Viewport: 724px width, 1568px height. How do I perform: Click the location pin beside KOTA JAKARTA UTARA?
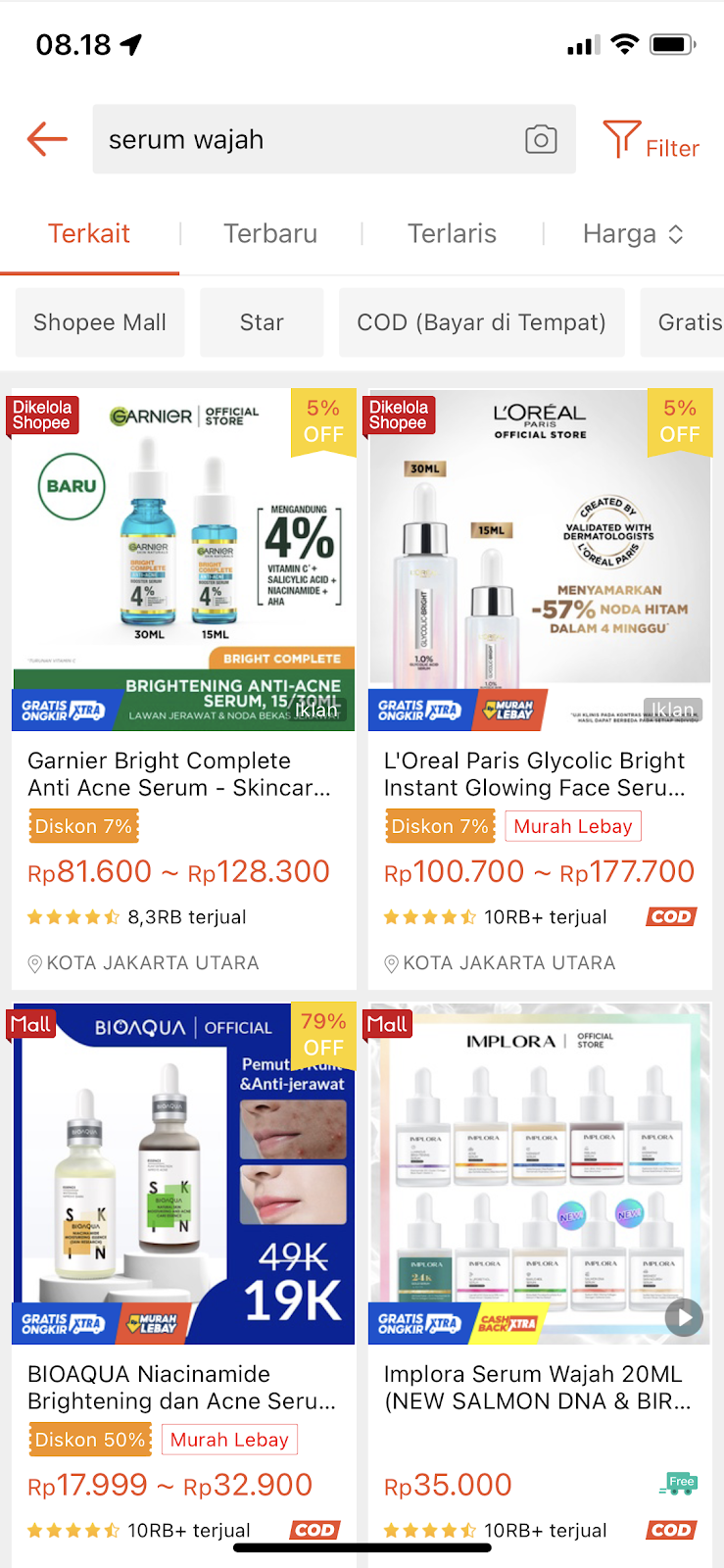pyautogui.click(x=393, y=962)
